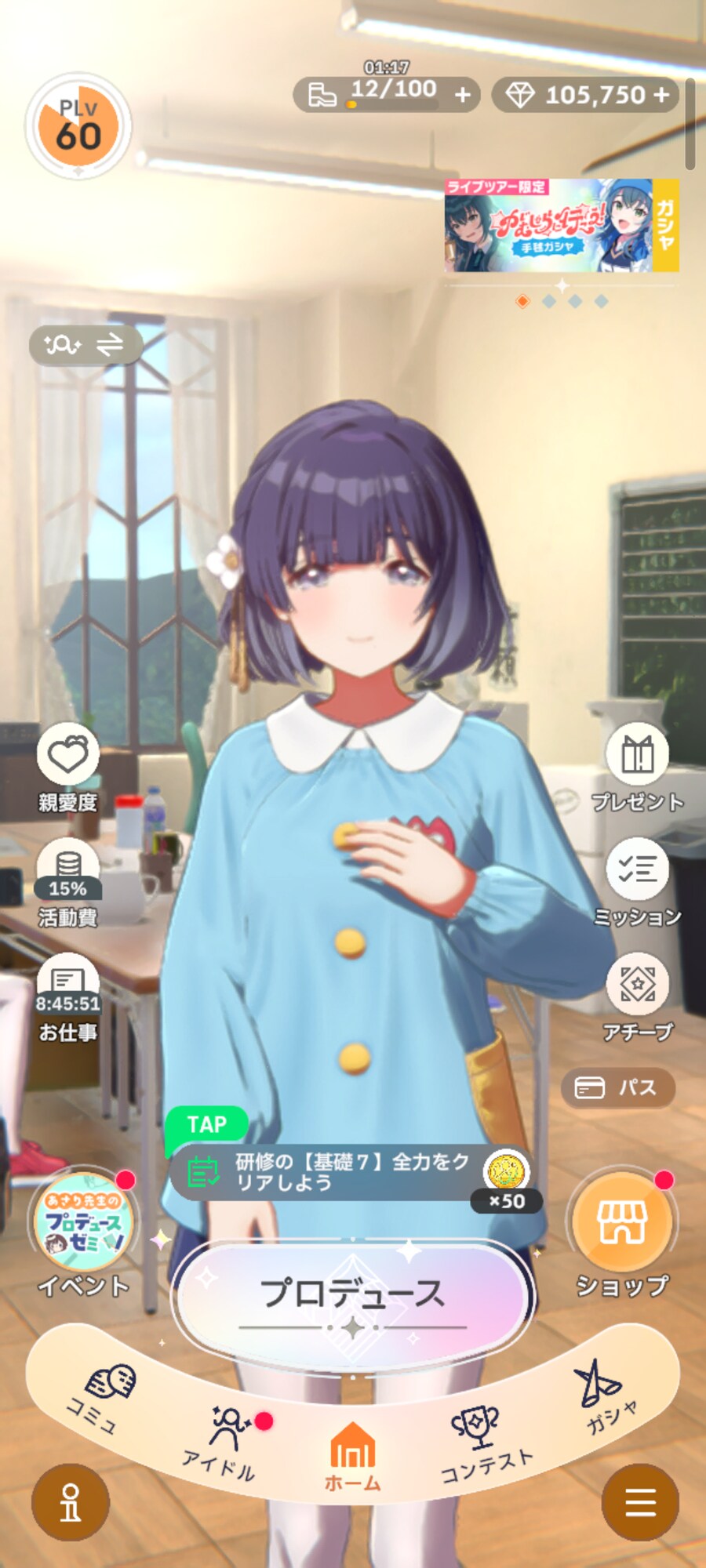The image size is (706, 1568).
Task: Open the パス pass button
Action: [x=617, y=1087]
